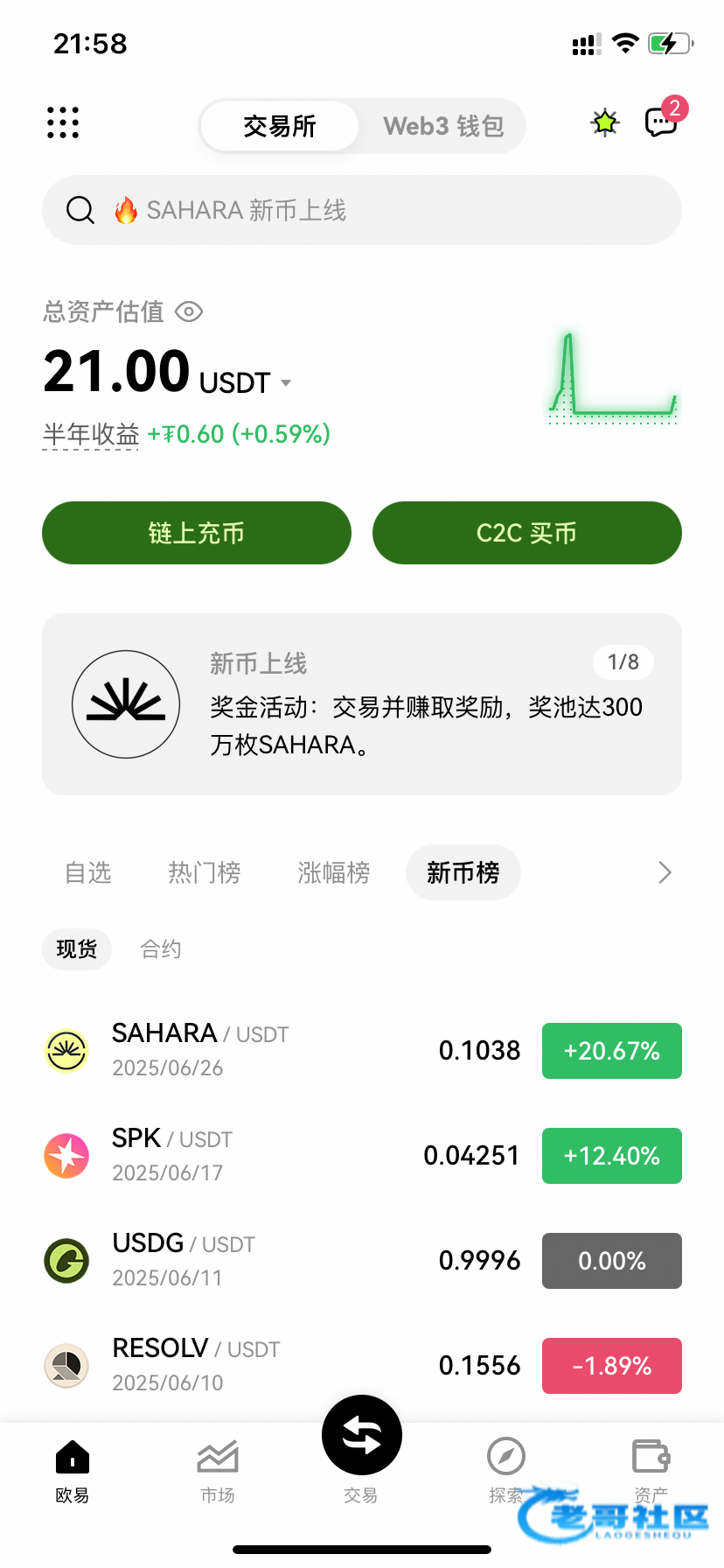Switch to Web3 钱包 tab
The height and width of the screenshot is (1568, 724).
443,126
